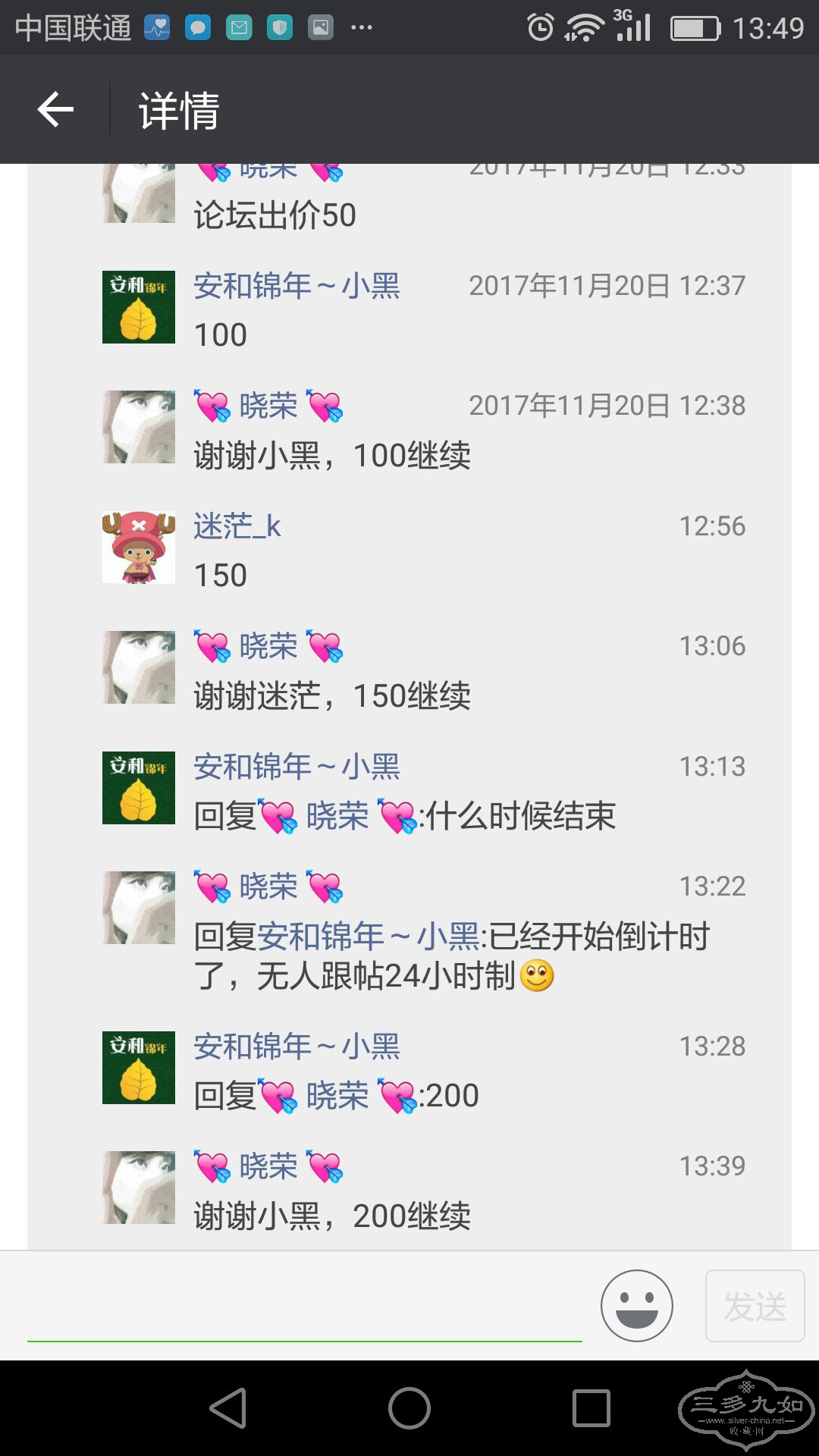This screenshot has width=819, height=1456.
Task: Open the emoji picker
Action: [x=636, y=1306]
